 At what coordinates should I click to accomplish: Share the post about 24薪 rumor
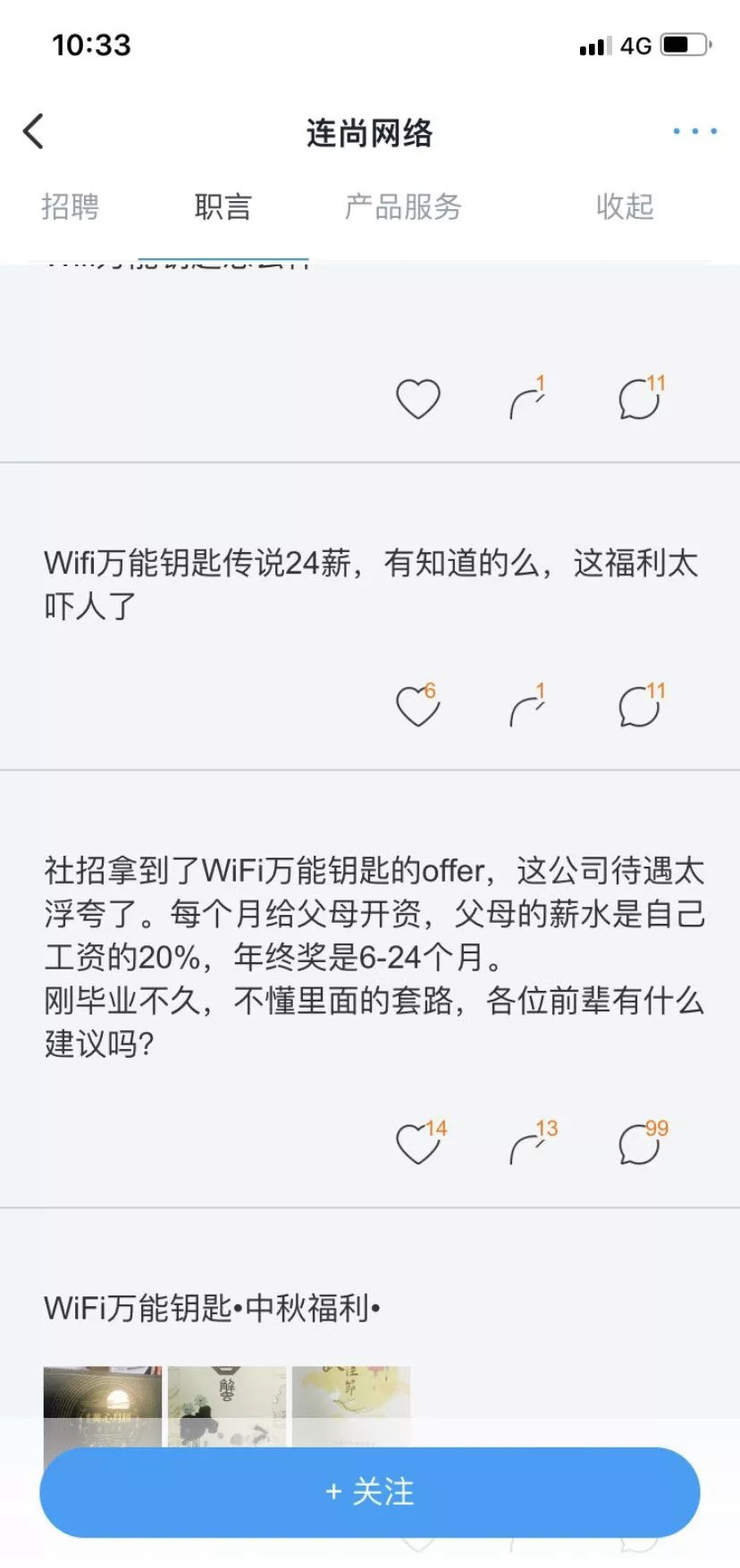tap(527, 708)
